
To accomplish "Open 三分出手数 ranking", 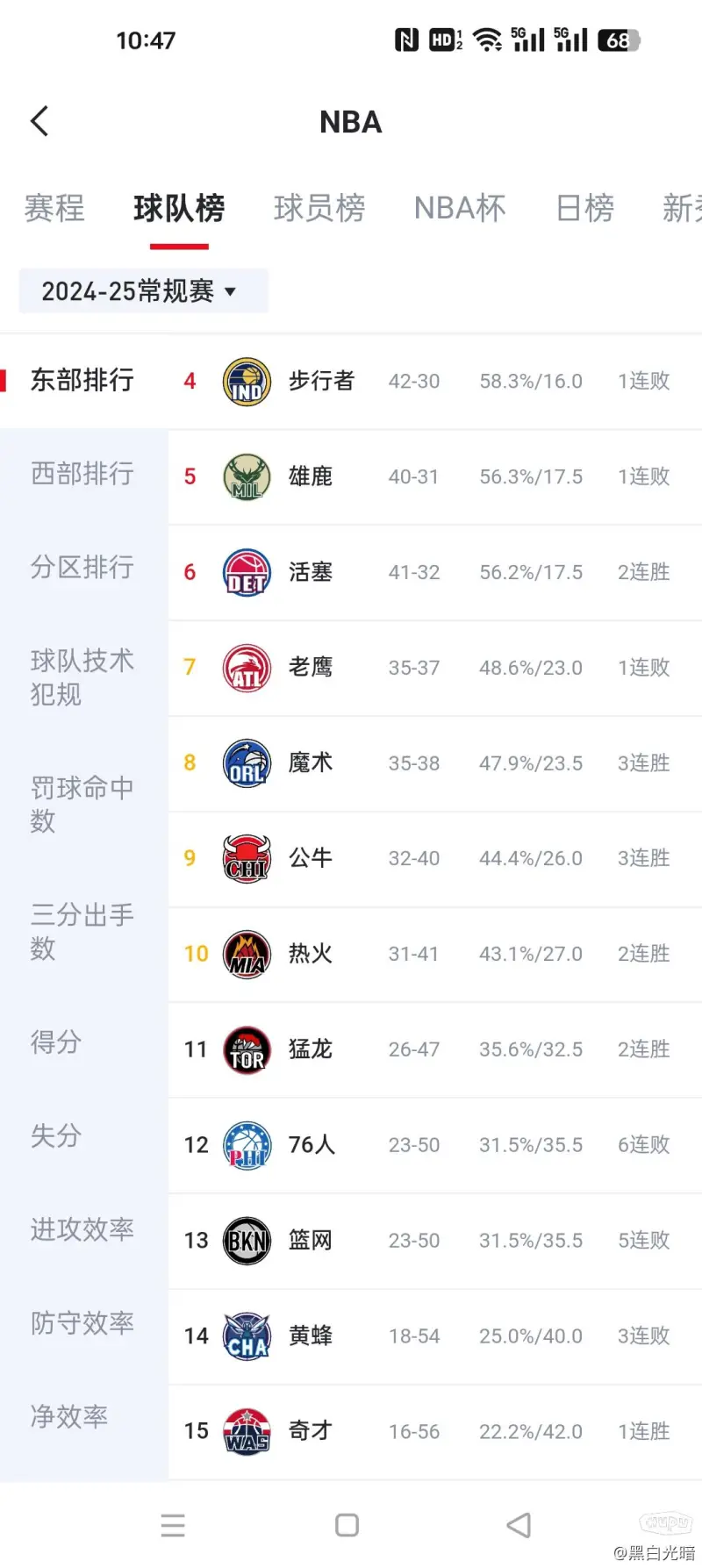I will pos(83,931).
